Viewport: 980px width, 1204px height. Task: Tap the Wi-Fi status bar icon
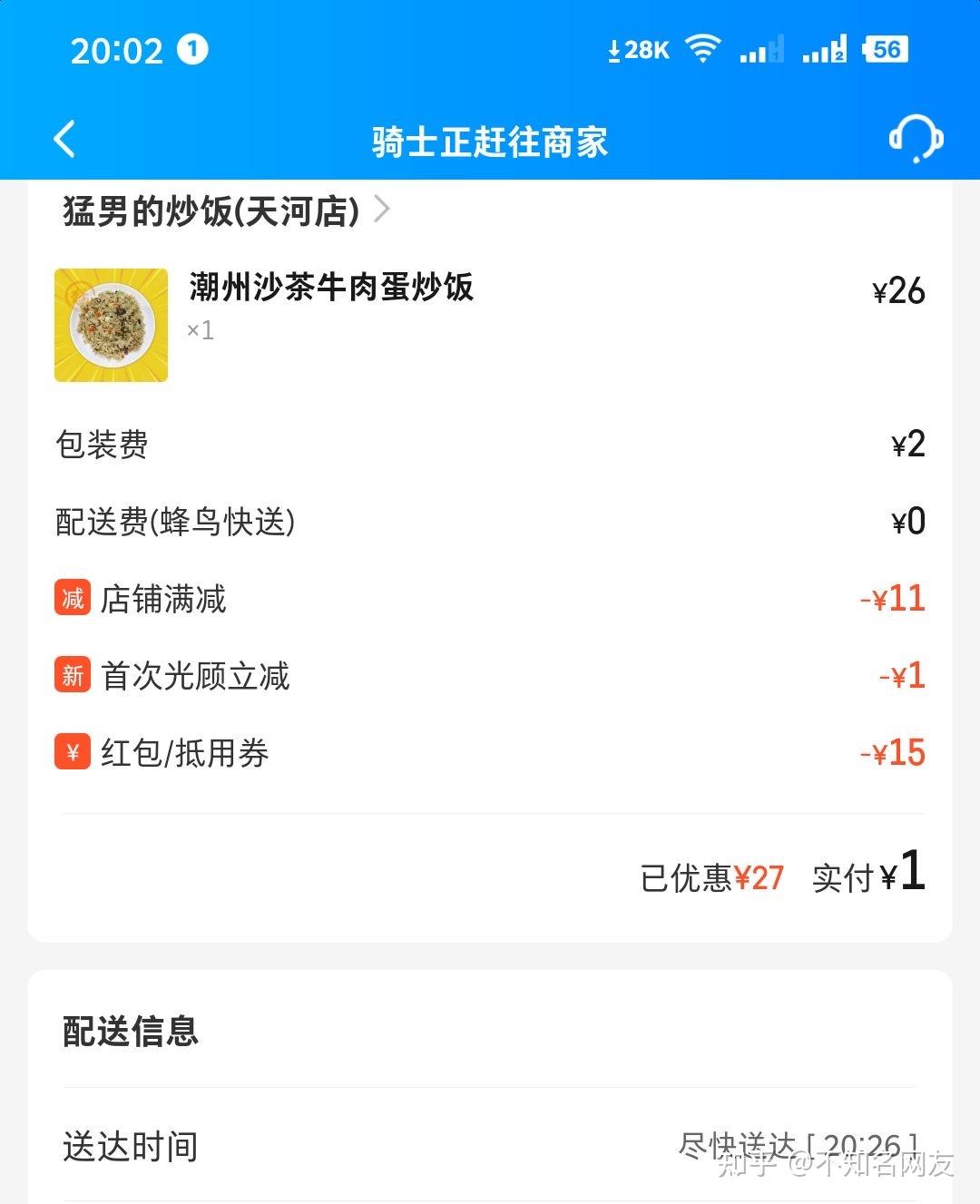701,48
